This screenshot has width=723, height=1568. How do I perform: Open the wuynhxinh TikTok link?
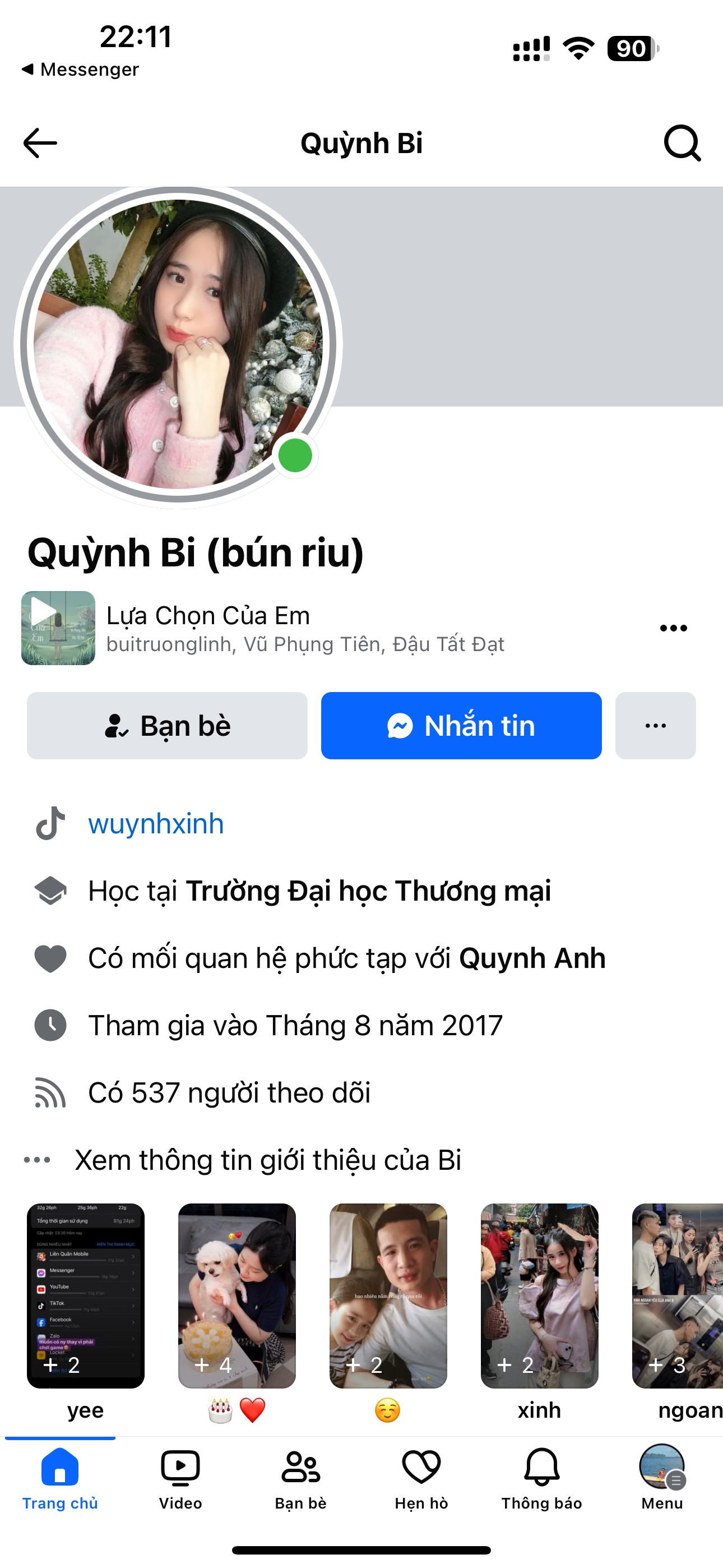[156, 824]
